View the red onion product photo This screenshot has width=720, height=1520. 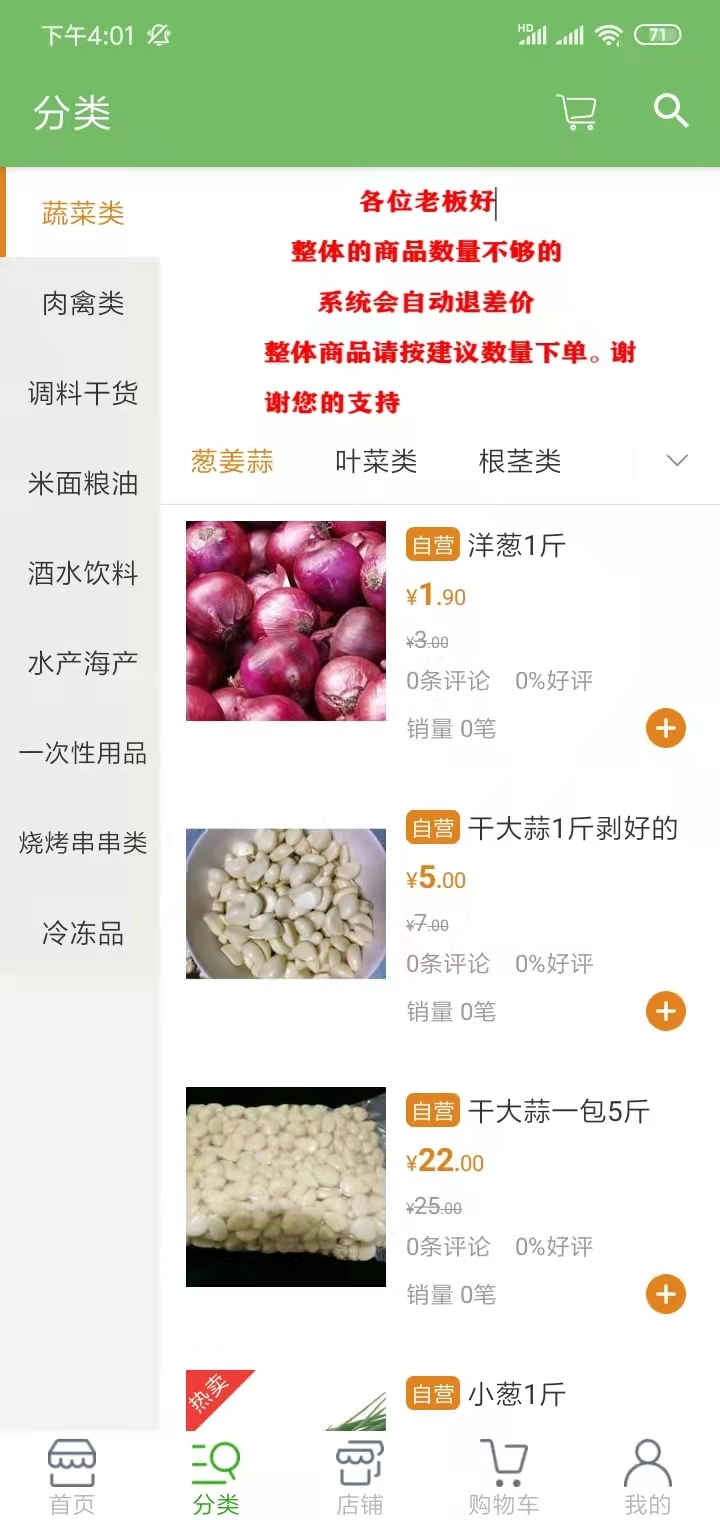[x=285, y=620]
